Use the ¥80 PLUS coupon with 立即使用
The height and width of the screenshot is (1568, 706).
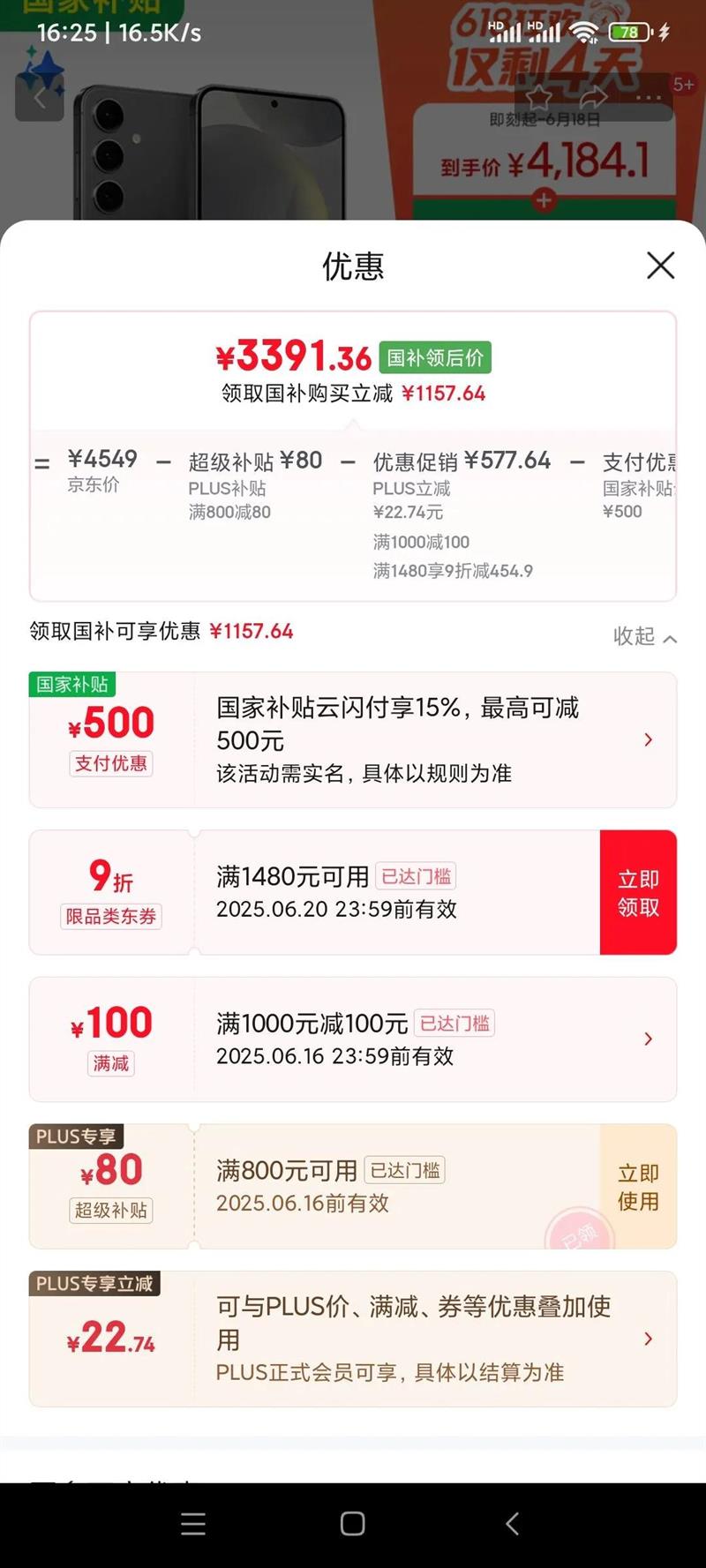638,1186
